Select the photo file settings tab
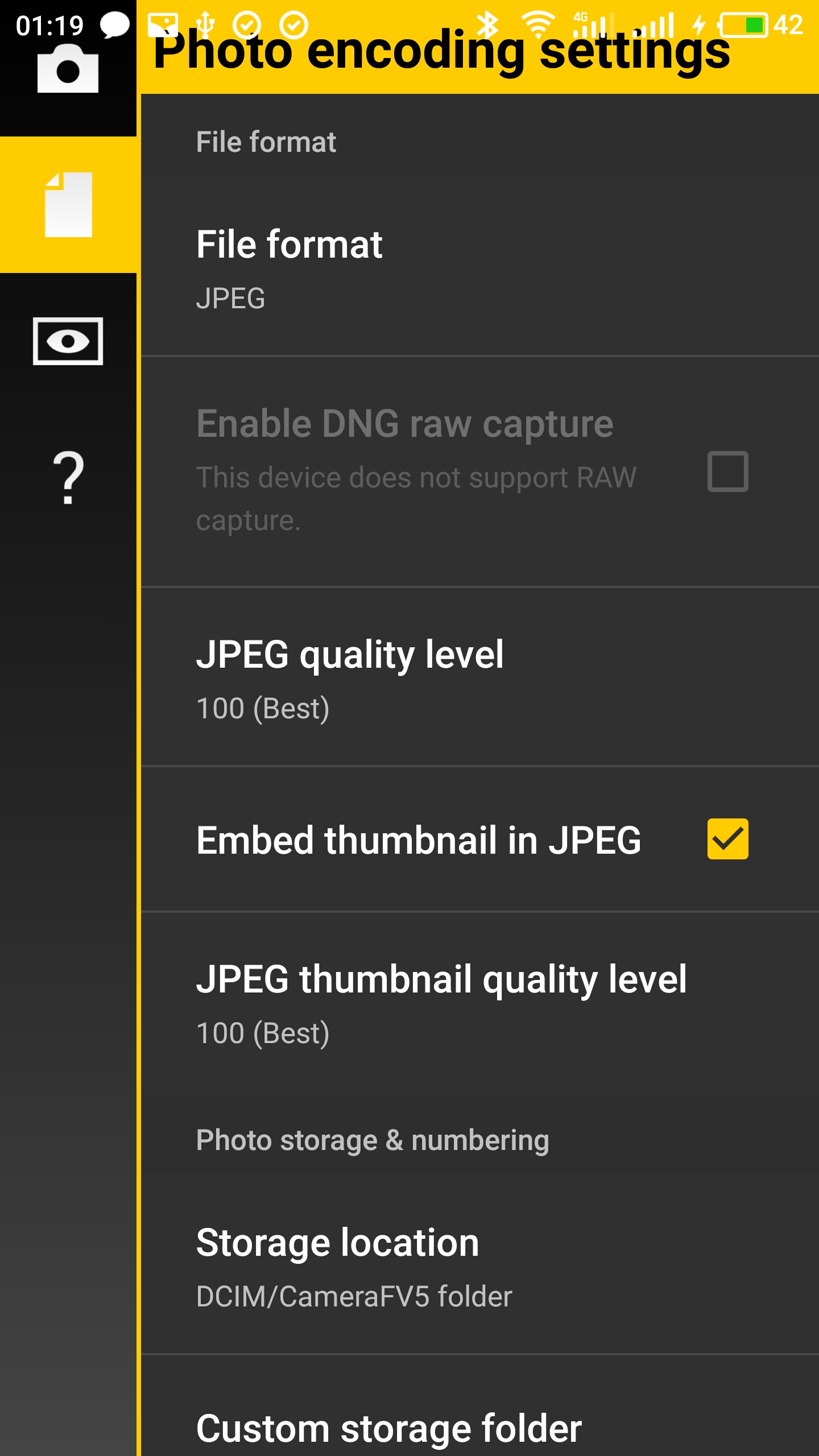 point(68,205)
